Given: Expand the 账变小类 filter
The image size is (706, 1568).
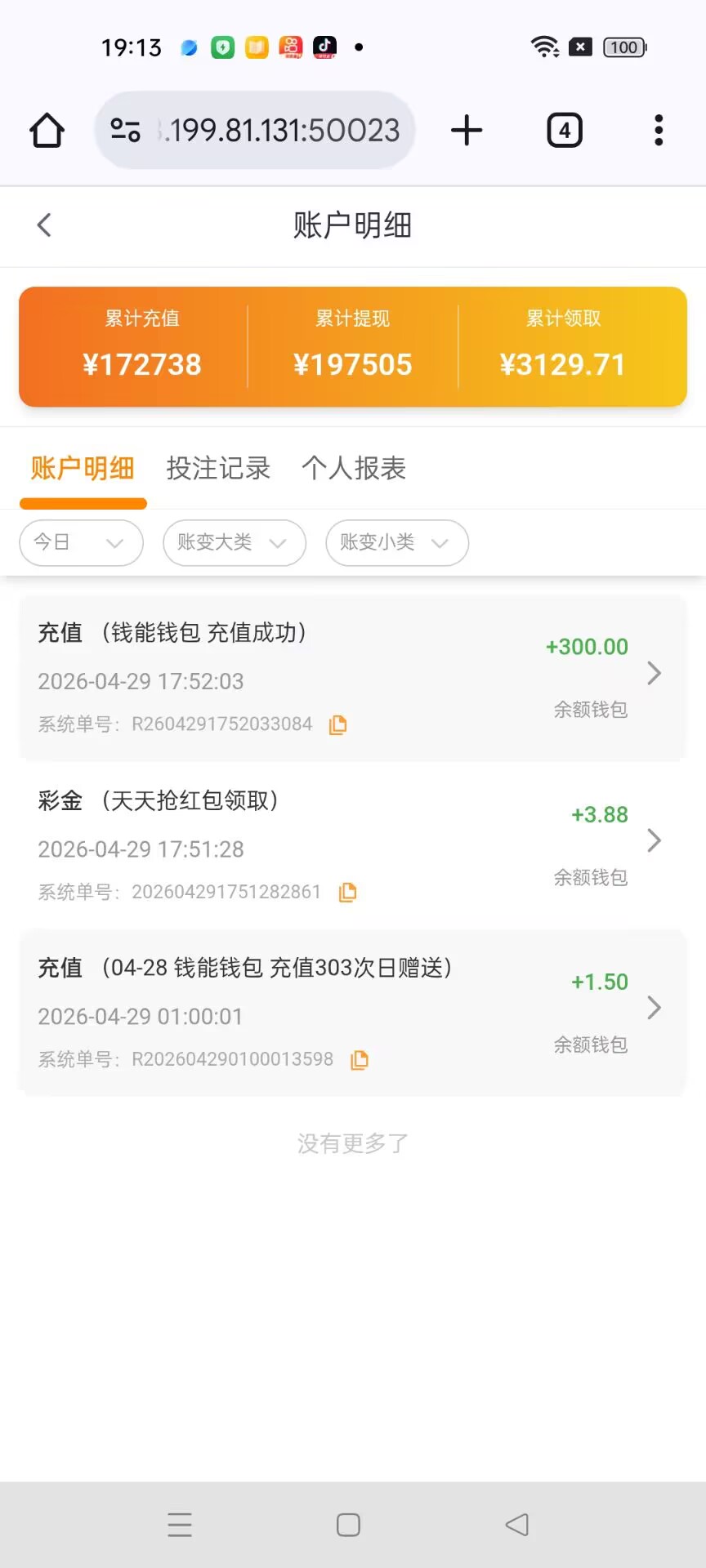Looking at the screenshot, I should tap(396, 543).
